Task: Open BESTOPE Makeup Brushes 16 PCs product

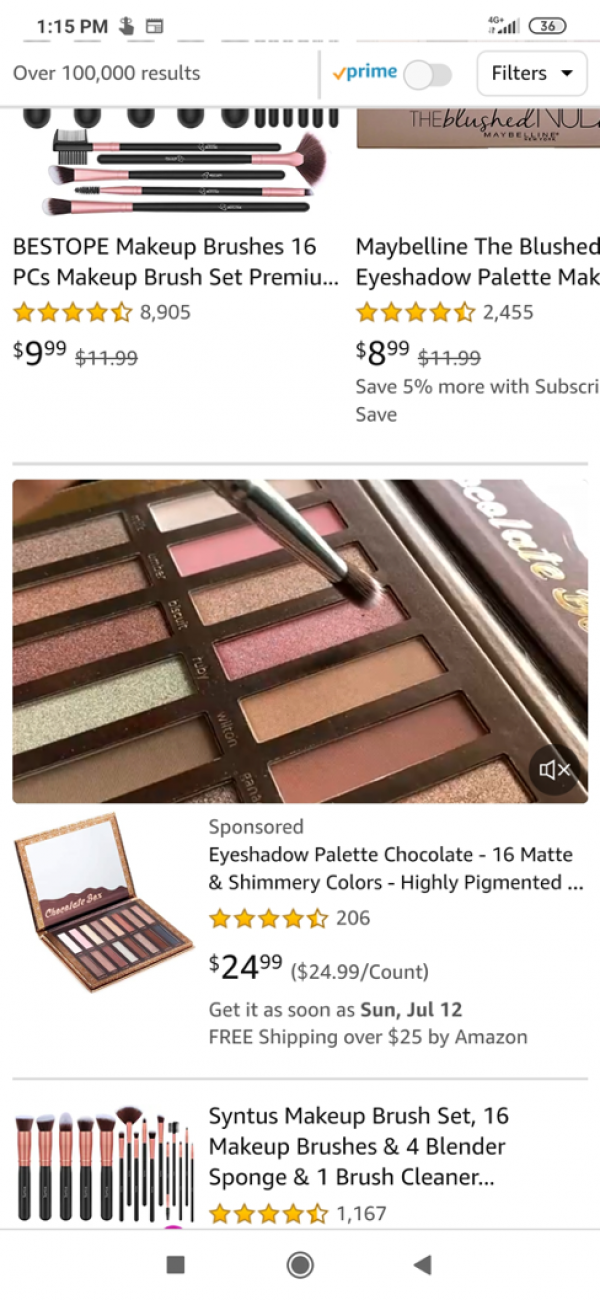Action: pyautogui.click(x=175, y=261)
